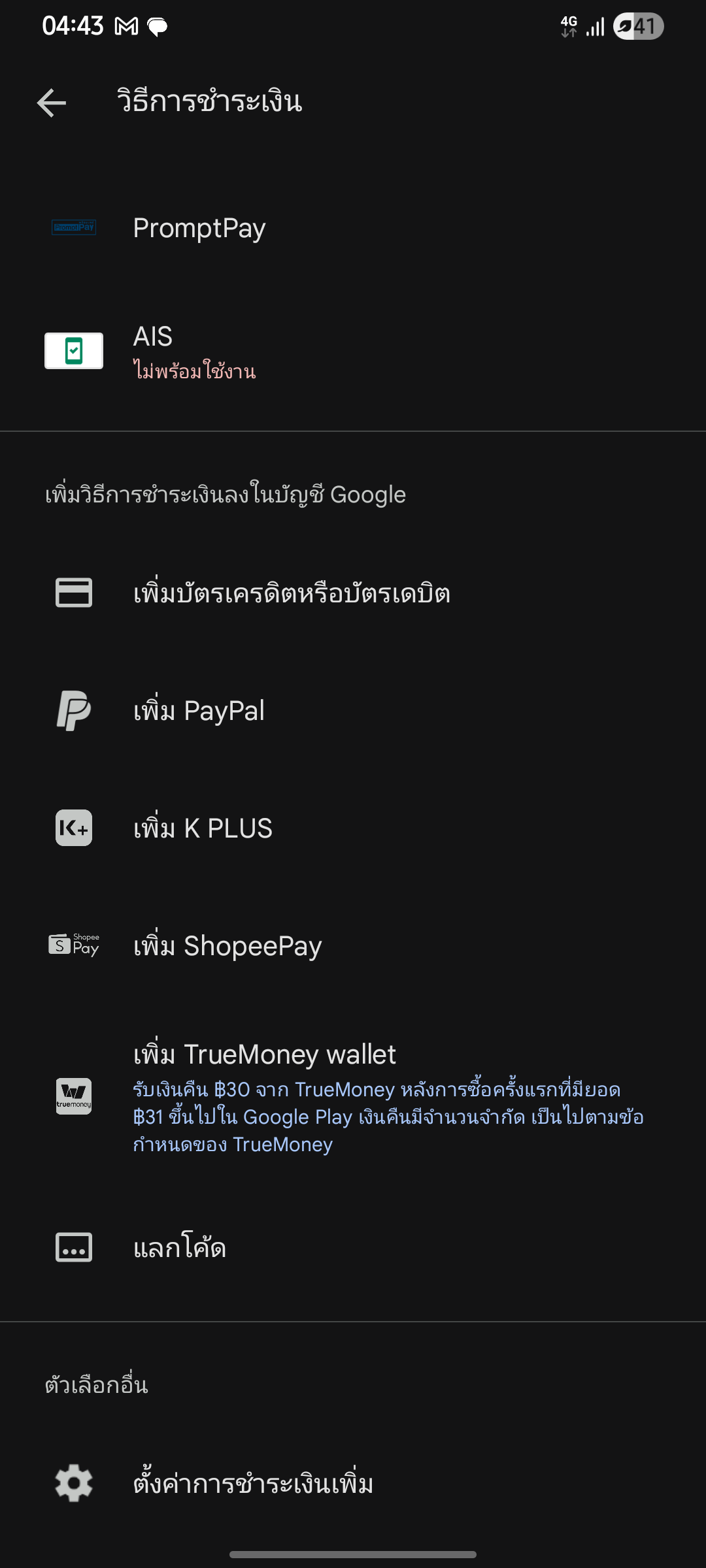
Task: Add a credit or debit card
Action: coord(353,593)
